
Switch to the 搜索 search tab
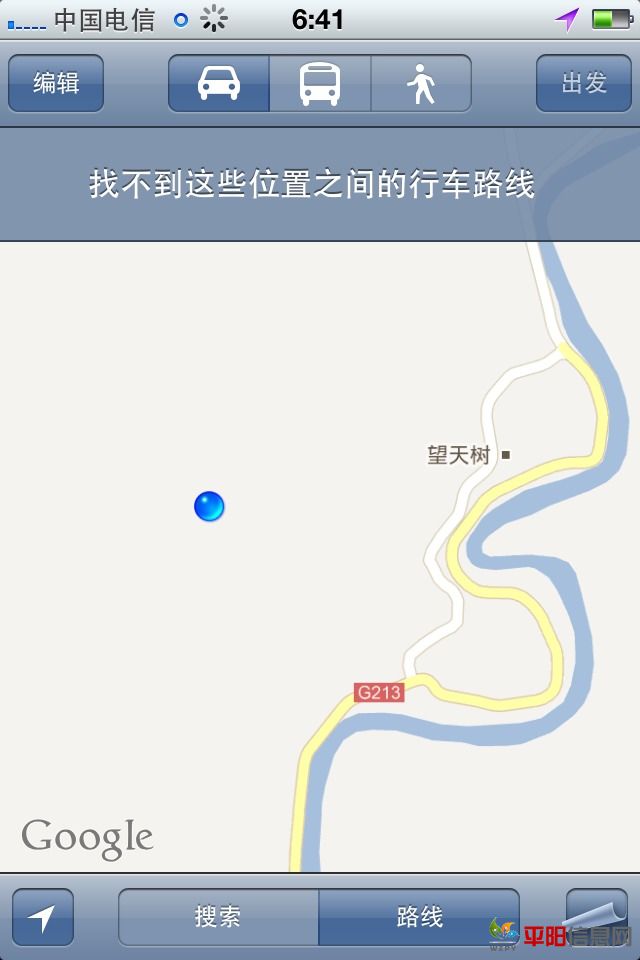(x=218, y=917)
